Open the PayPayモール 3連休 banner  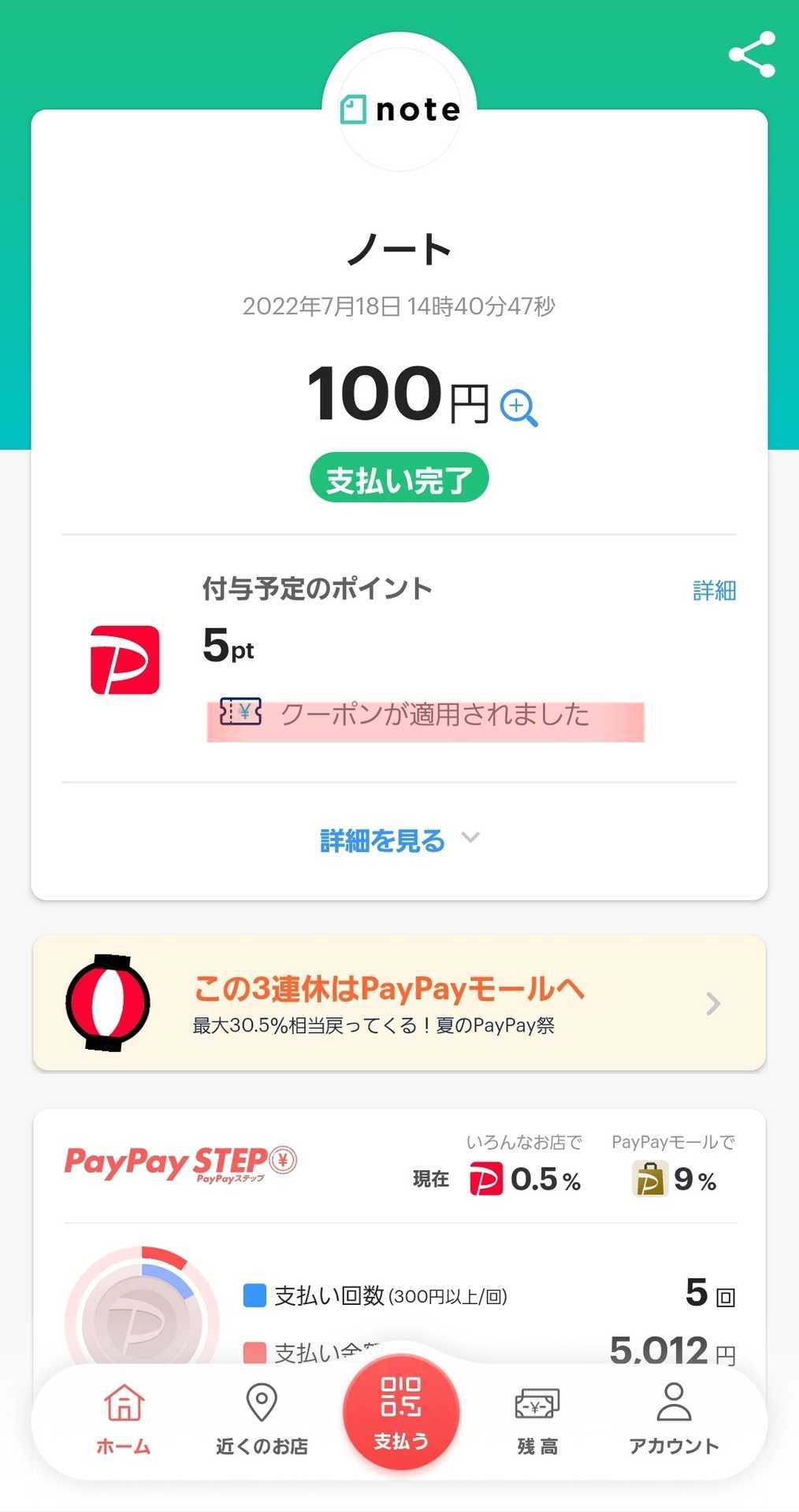coord(399,1002)
